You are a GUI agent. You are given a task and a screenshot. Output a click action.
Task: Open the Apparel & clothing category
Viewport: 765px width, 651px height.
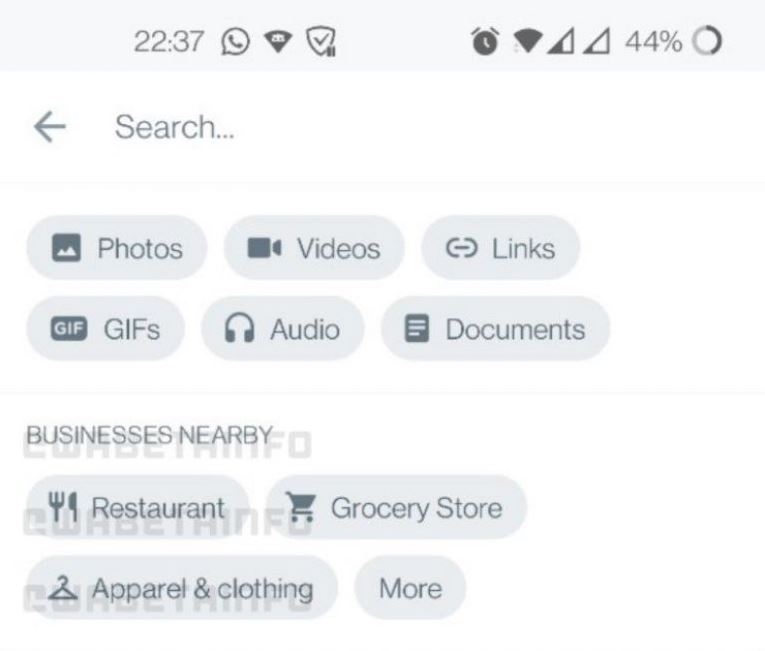coord(181,588)
